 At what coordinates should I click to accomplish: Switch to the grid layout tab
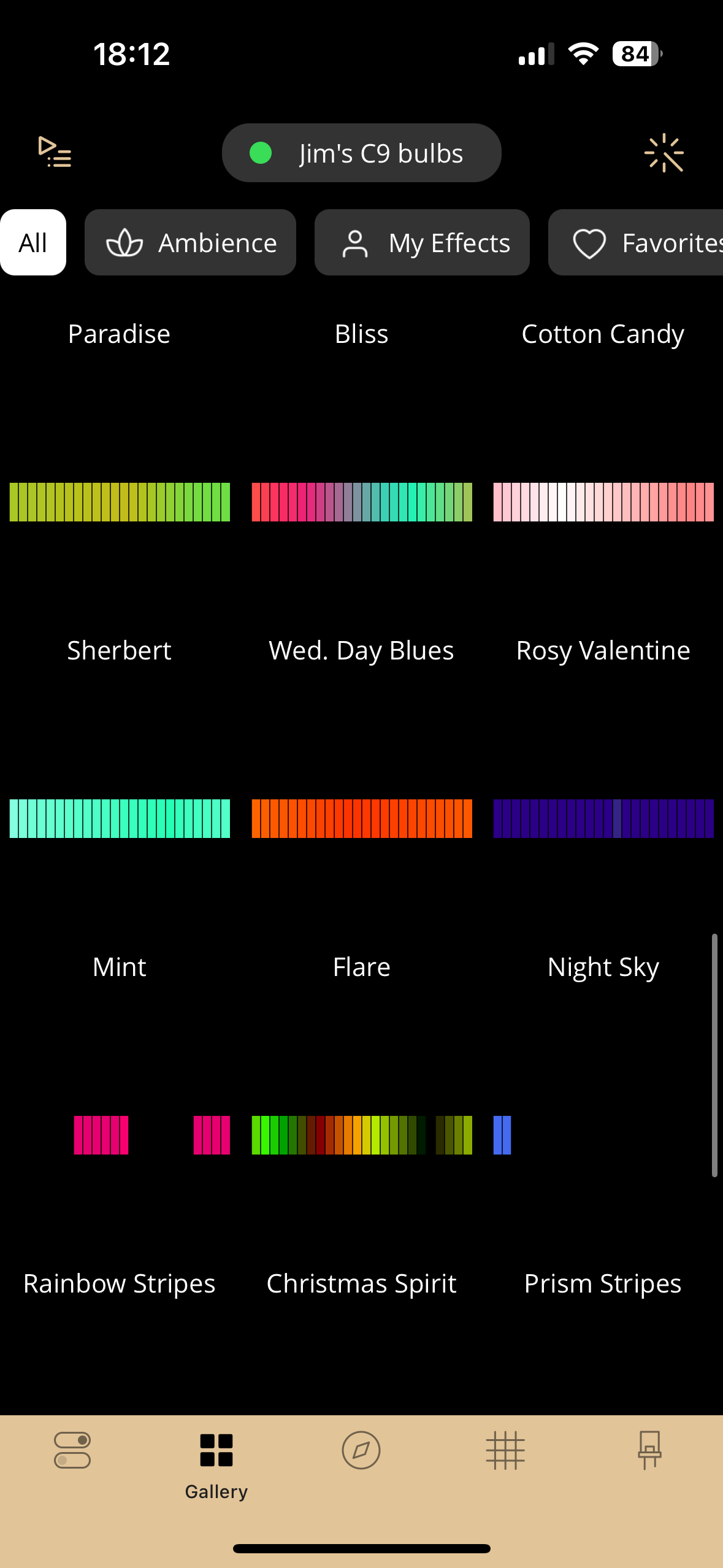coord(505,1450)
